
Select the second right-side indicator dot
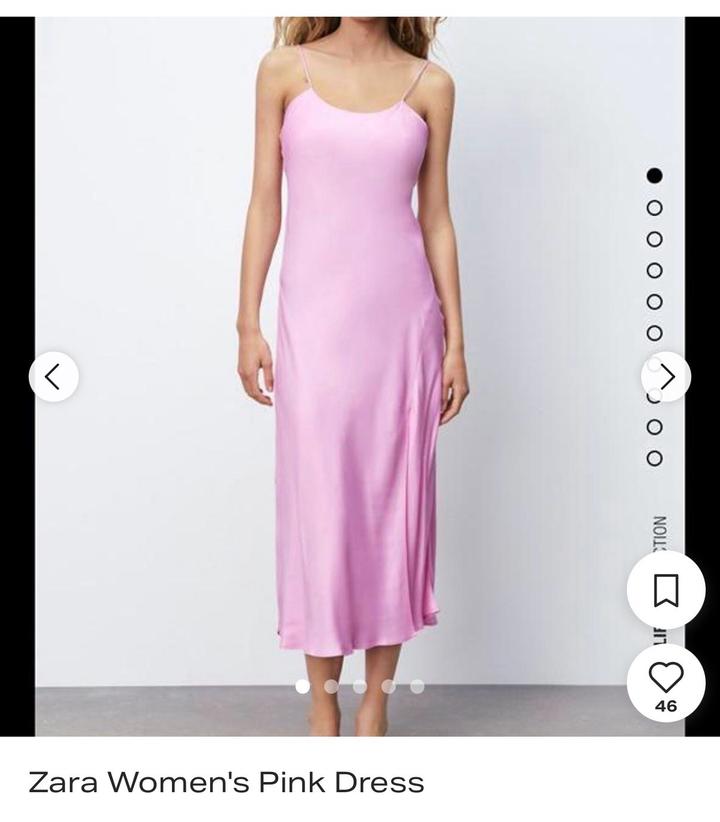pos(656,209)
